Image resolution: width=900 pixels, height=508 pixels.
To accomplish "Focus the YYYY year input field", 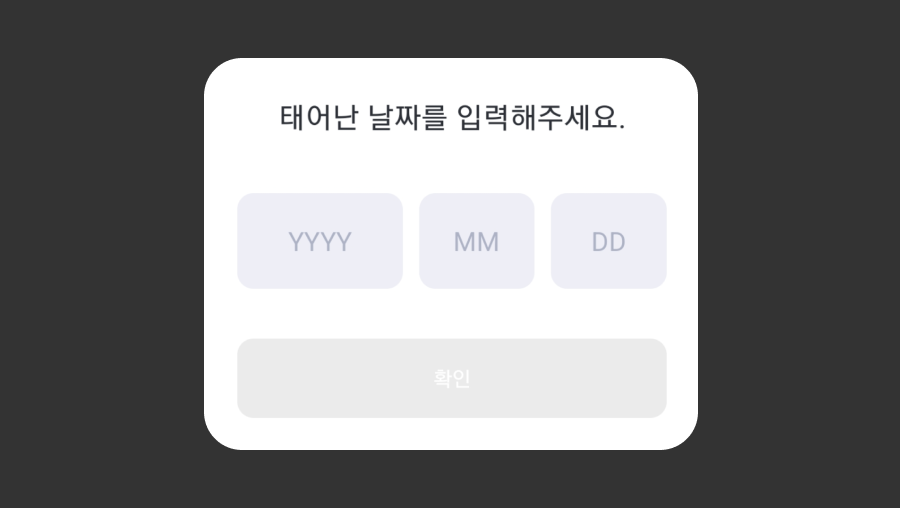I will tap(320, 241).
